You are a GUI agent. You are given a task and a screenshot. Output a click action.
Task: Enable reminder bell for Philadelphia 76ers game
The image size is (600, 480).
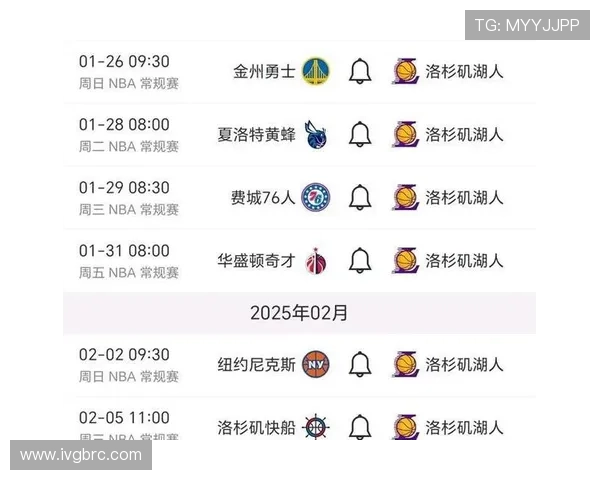point(360,197)
